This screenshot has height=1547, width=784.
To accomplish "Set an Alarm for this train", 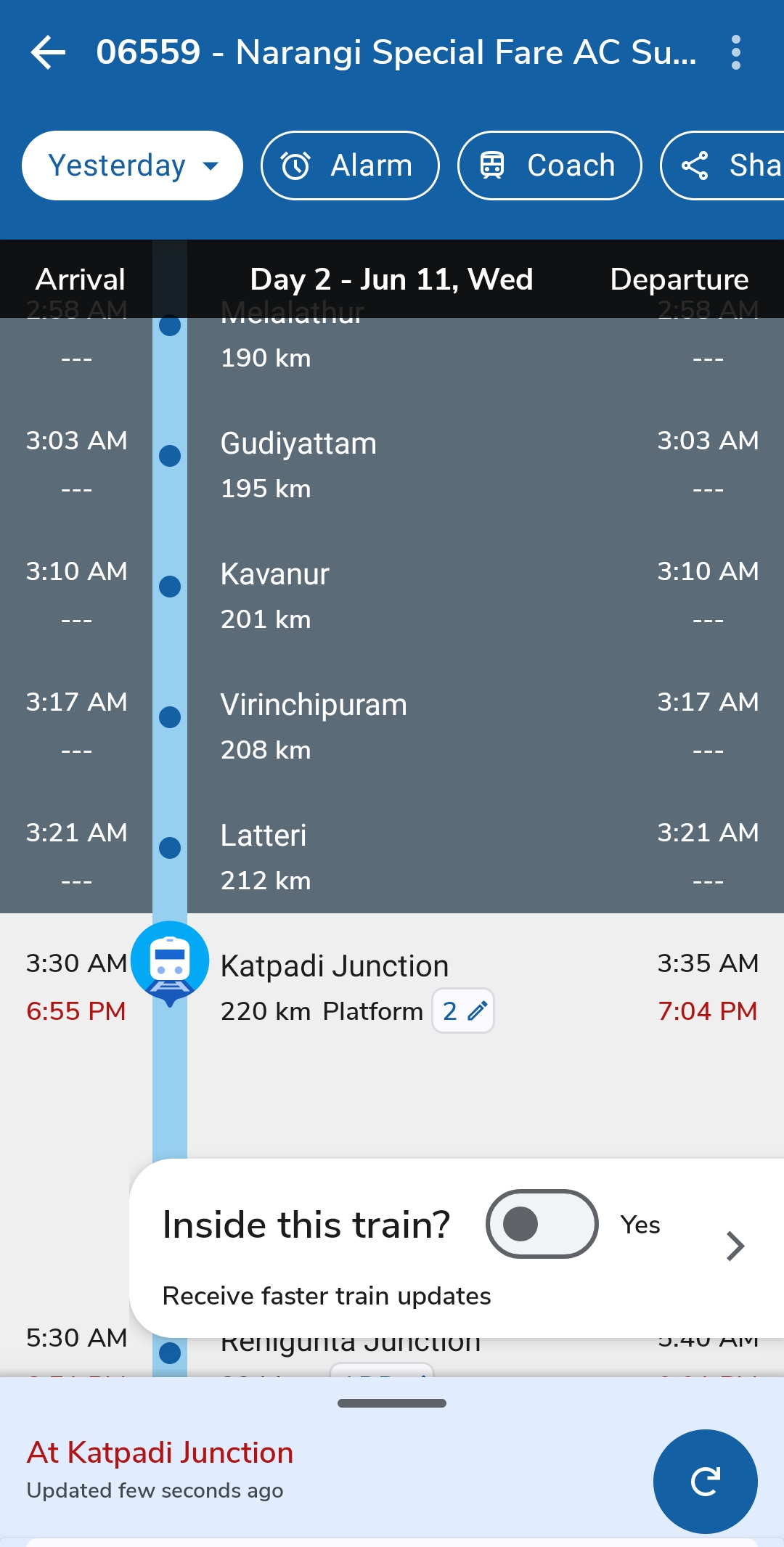I will [x=350, y=166].
